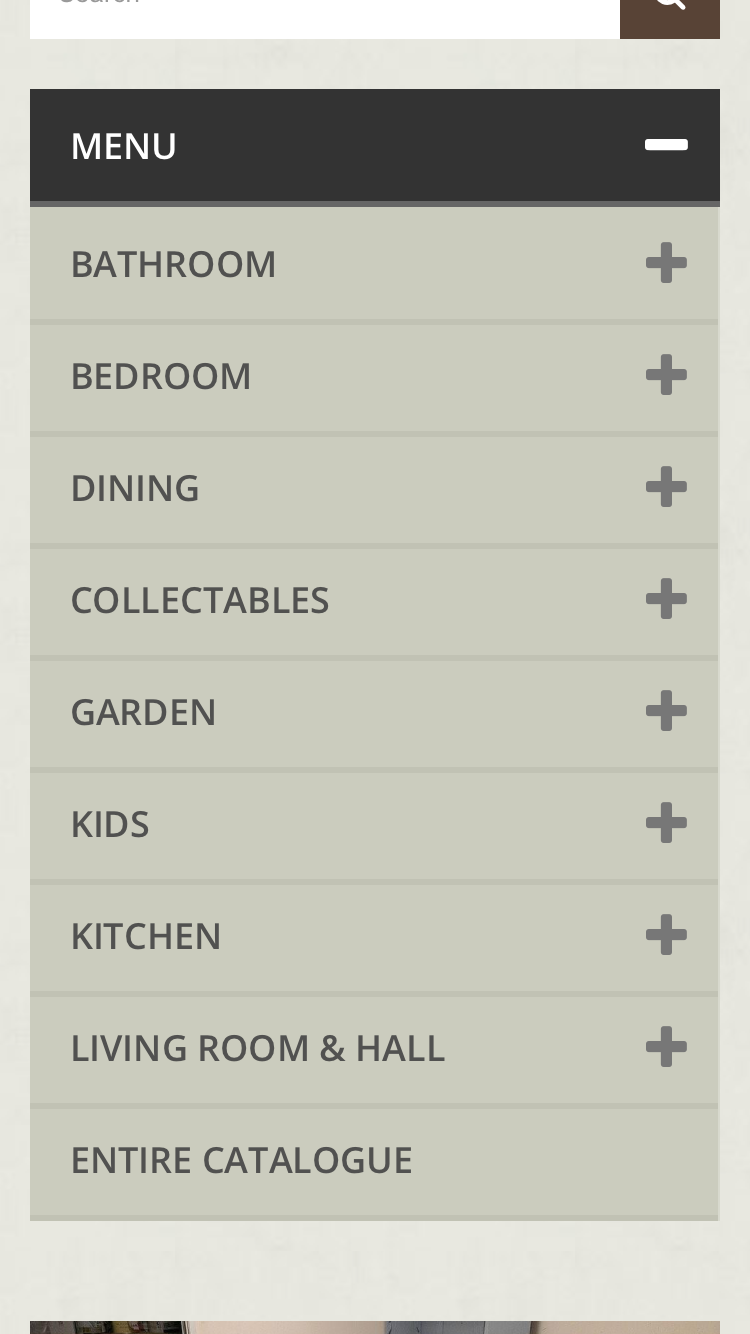Expand the Bedroom category
The image size is (750, 1334).
666,376
